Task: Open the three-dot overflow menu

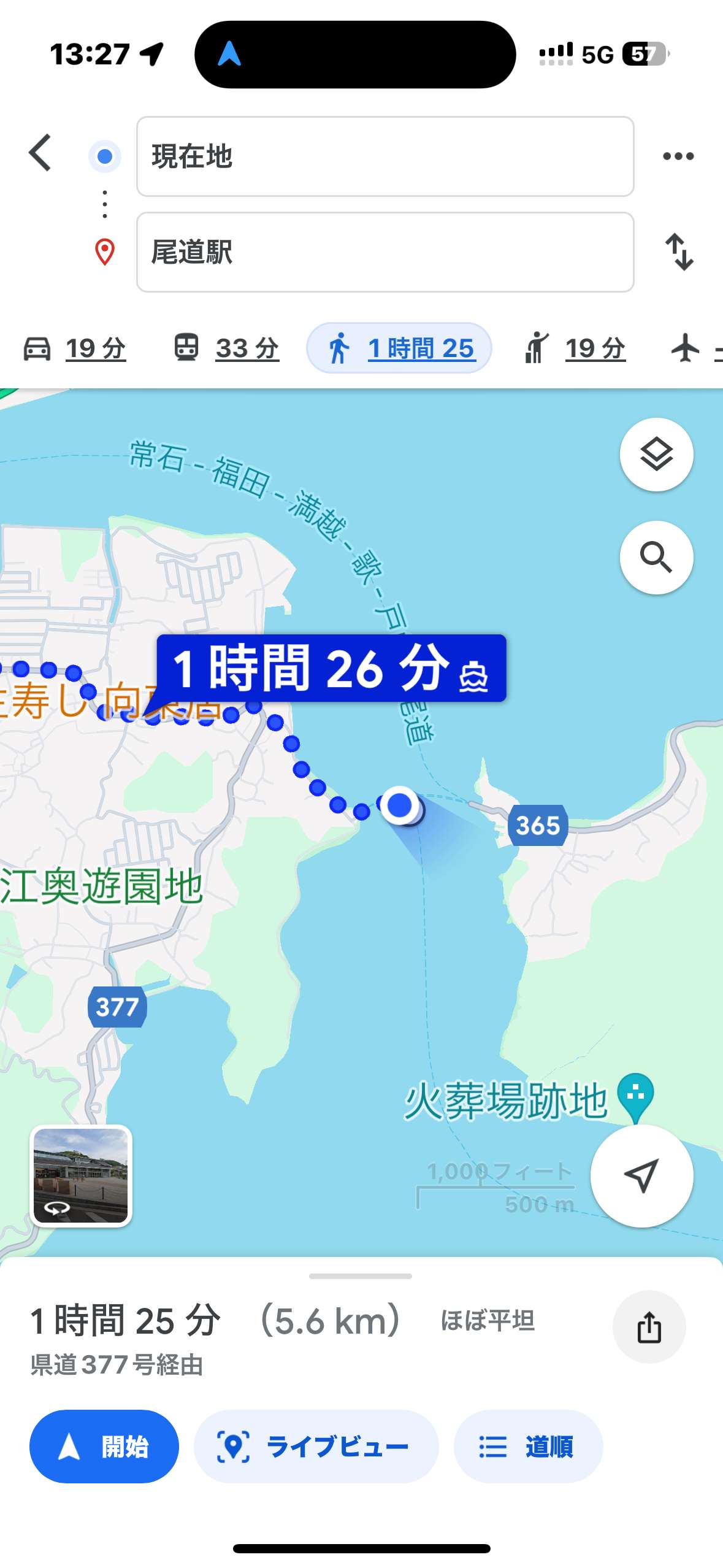Action: (x=678, y=156)
